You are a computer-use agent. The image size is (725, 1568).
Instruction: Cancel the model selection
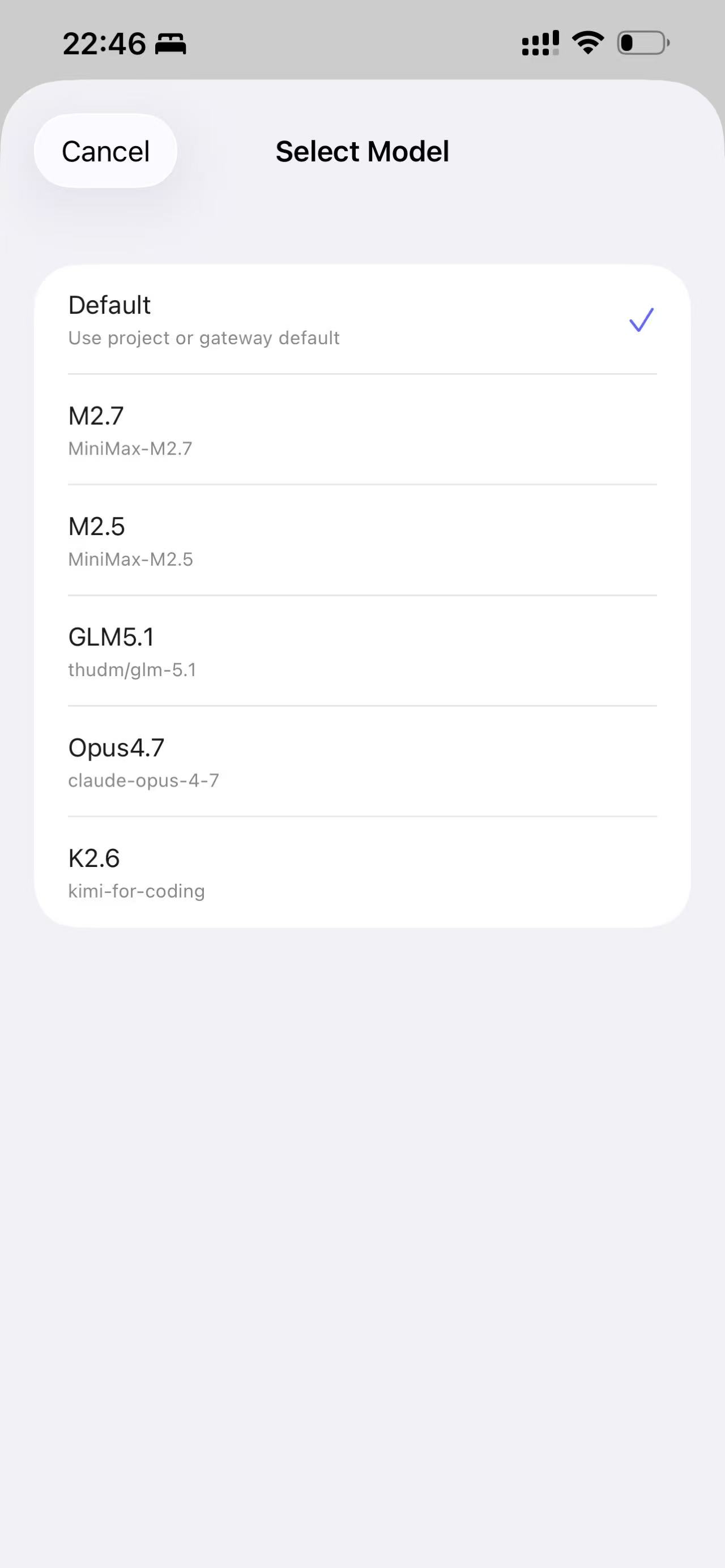click(105, 151)
